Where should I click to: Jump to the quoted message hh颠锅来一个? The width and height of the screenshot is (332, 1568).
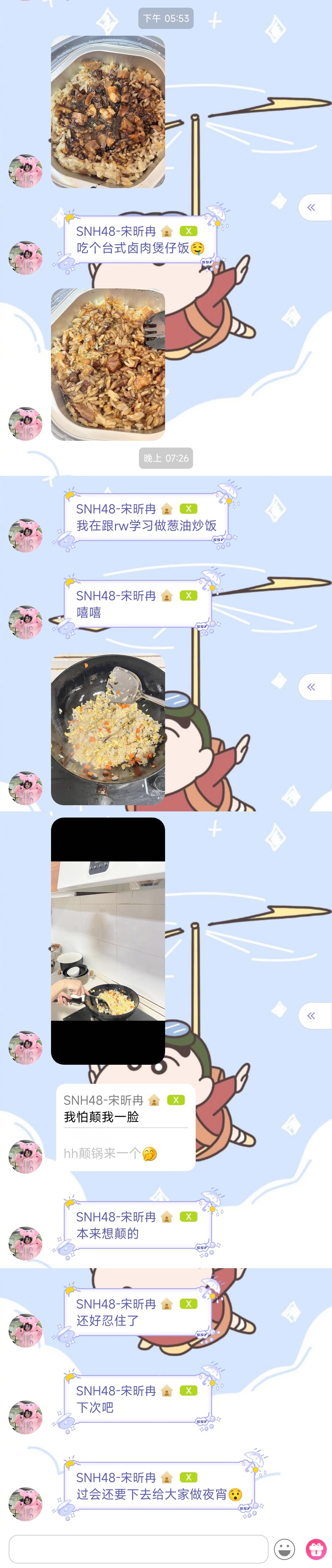pos(109,1153)
